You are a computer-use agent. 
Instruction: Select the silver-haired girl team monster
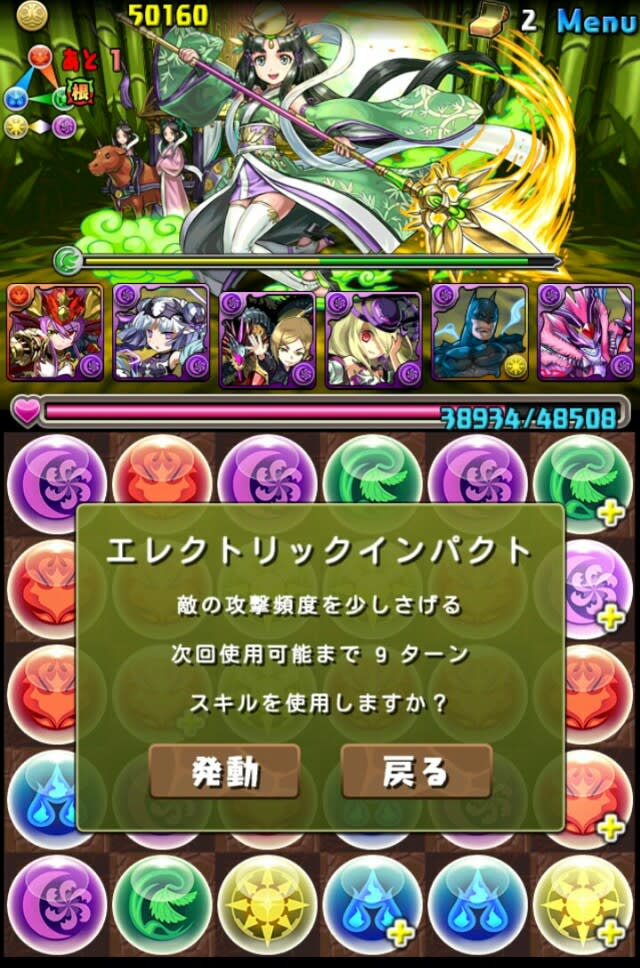click(161, 333)
